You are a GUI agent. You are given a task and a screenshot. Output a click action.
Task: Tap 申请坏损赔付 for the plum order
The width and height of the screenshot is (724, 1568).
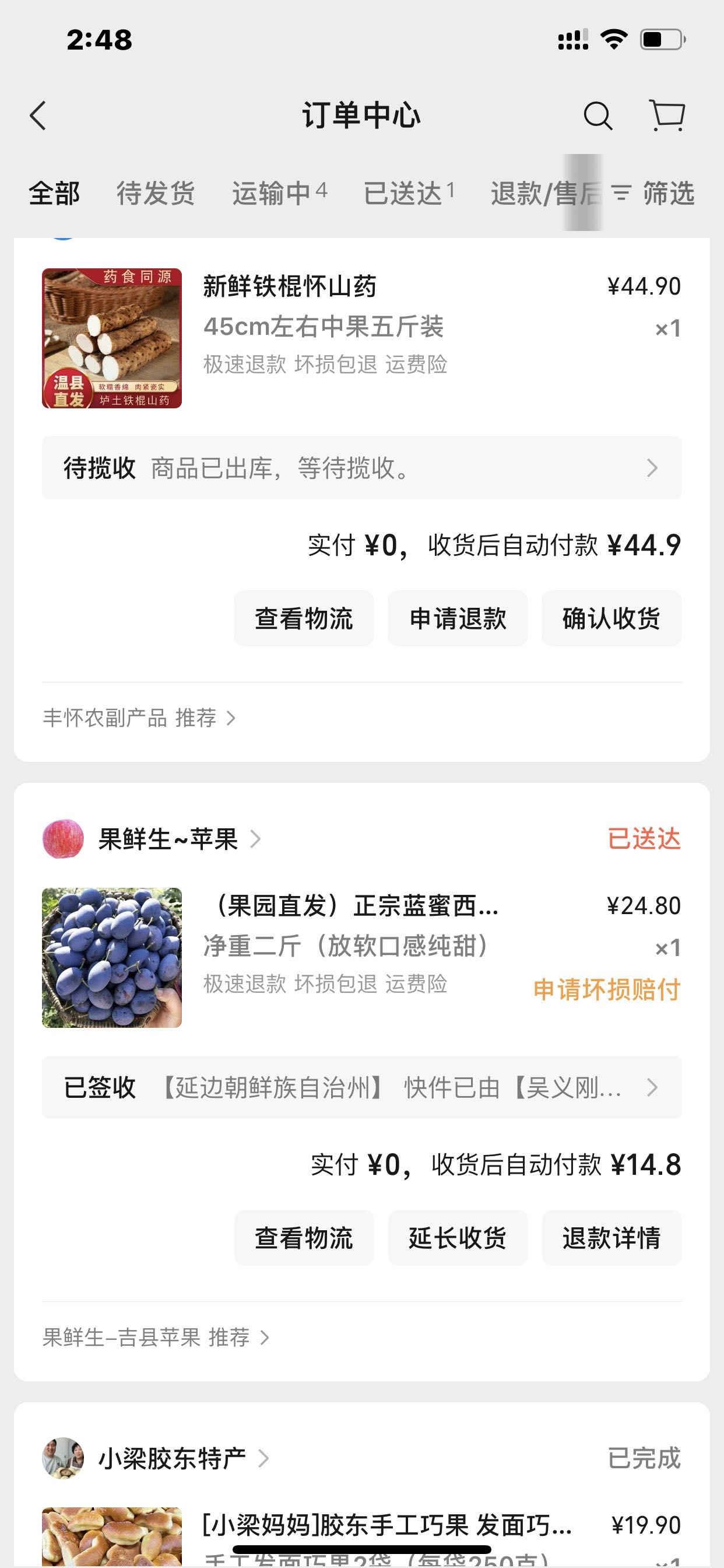tap(607, 990)
